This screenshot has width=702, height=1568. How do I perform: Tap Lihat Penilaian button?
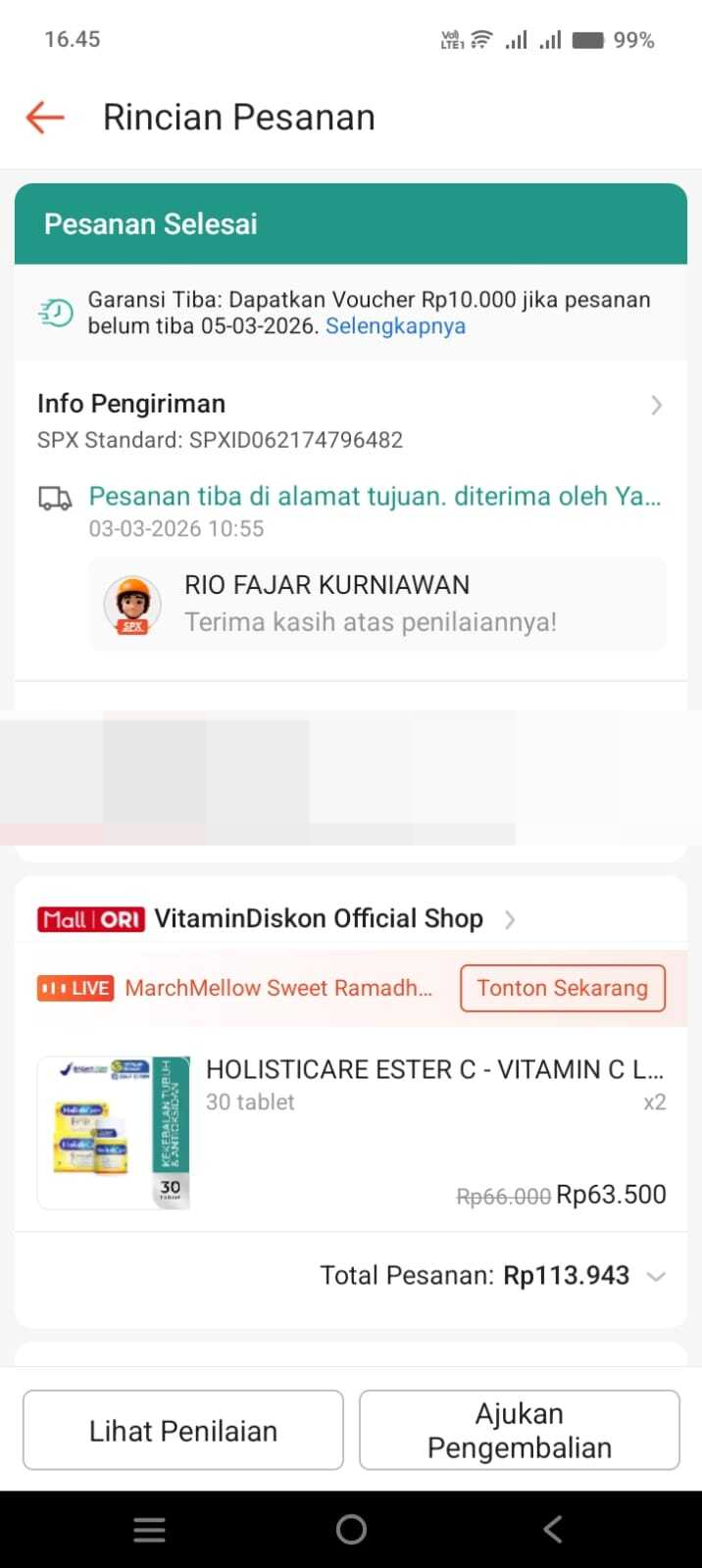(183, 1431)
